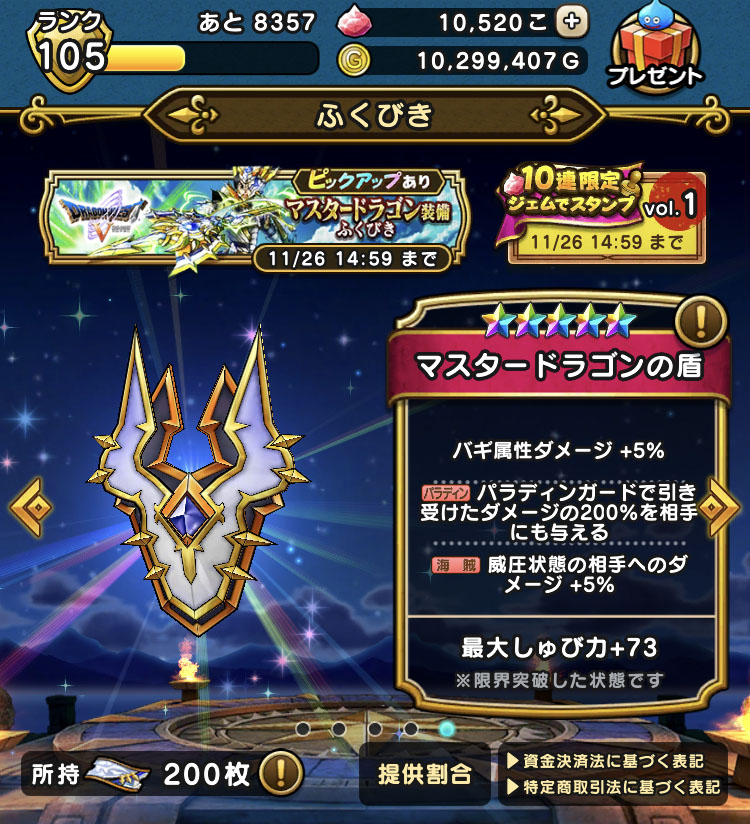Image resolution: width=750 pixels, height=824 pixels.
Task: Open the マスタードラゴン装備 pickup banner
Action: (x=256, y=218)
